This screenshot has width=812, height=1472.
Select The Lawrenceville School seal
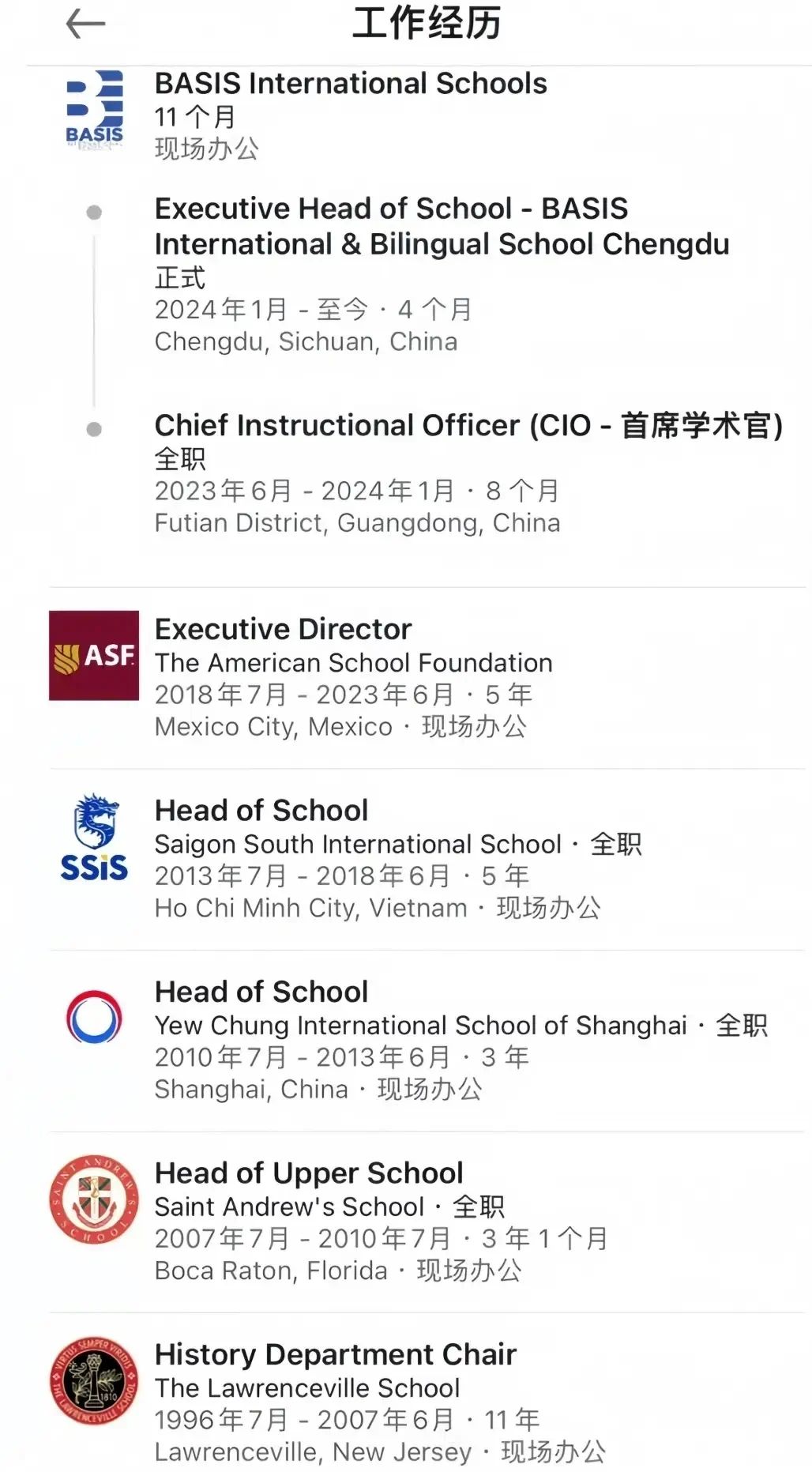coord(93,1383)
